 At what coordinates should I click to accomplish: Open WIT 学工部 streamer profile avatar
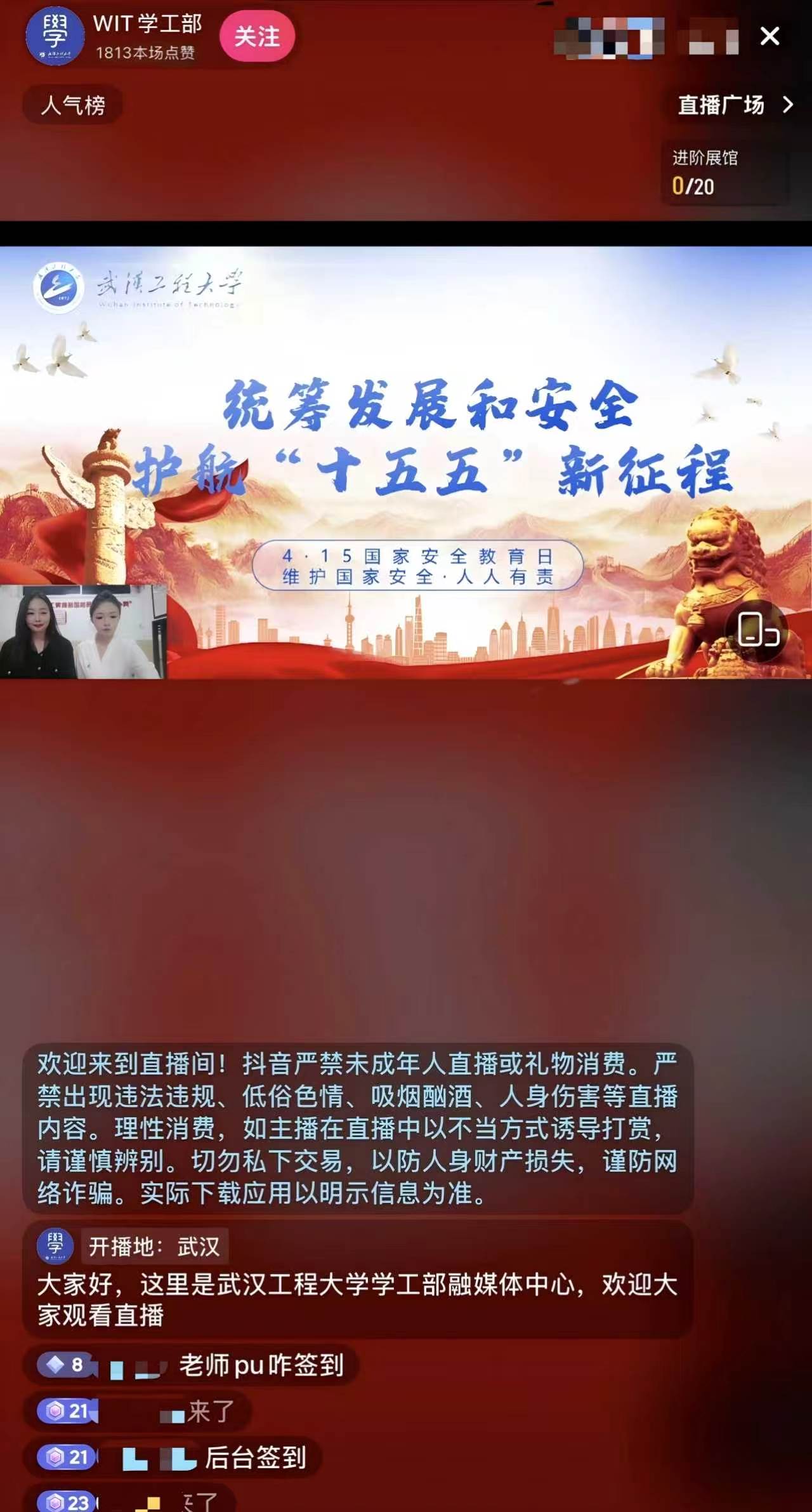tap(55, 36)
